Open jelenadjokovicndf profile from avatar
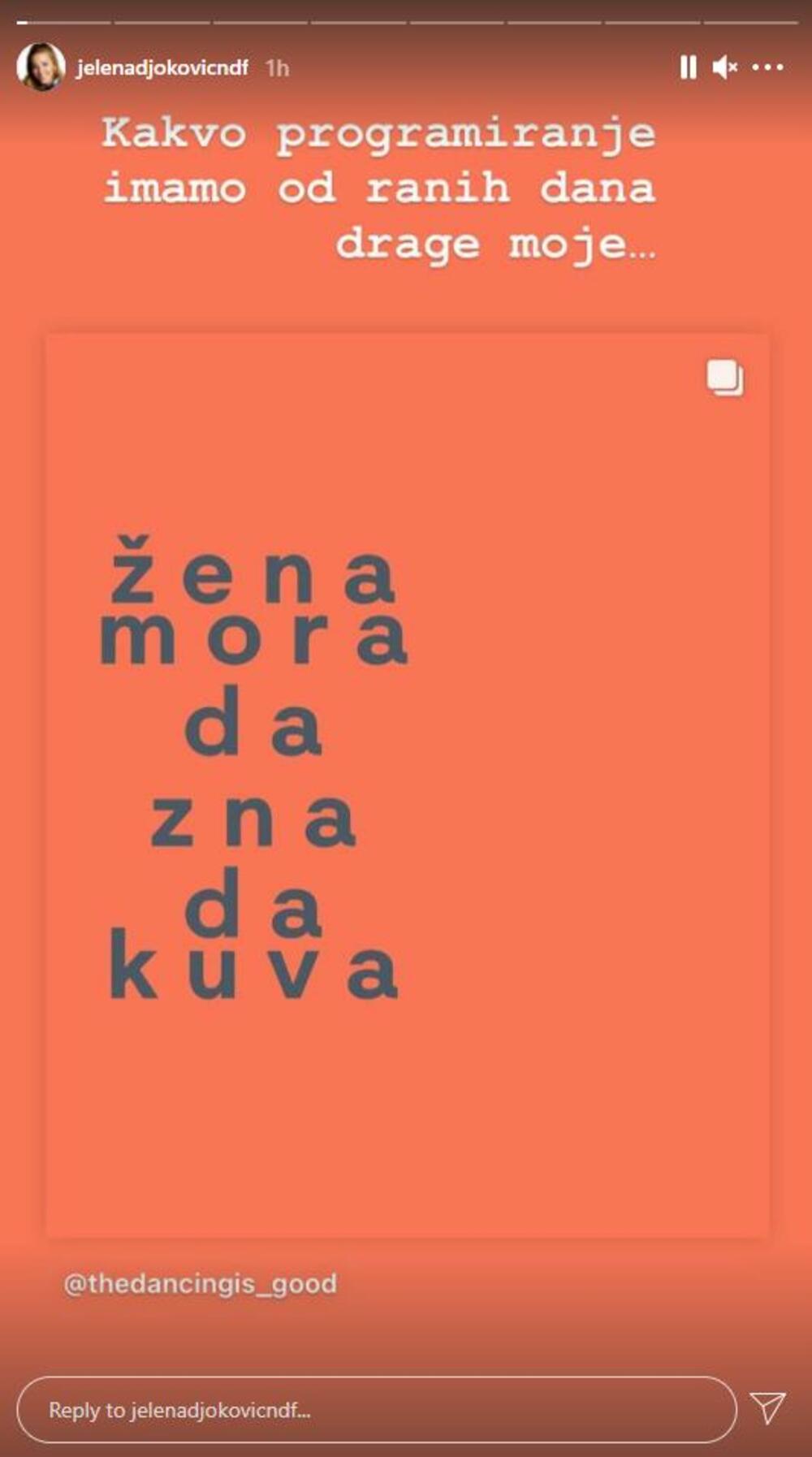The height and width of the screenshot is (1457, 812). 41,67
